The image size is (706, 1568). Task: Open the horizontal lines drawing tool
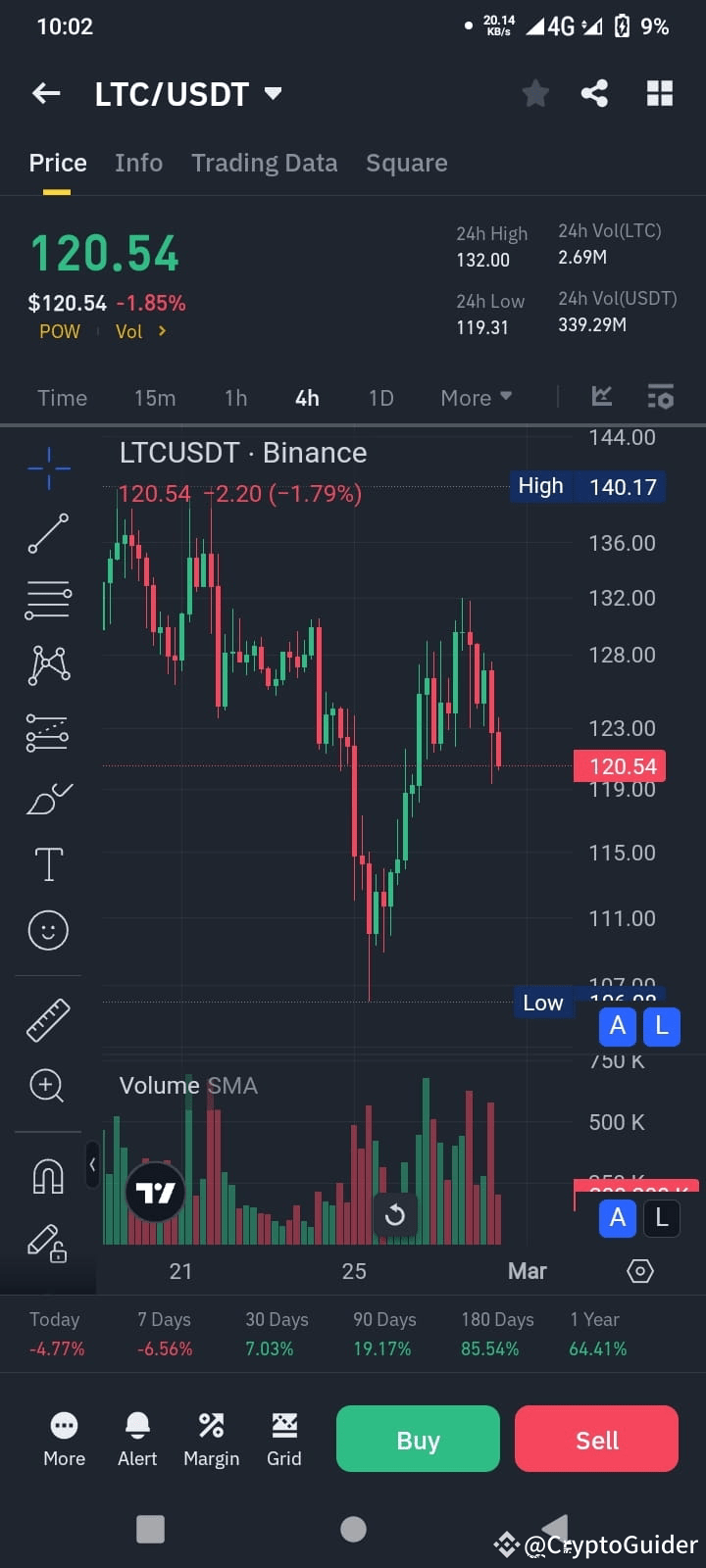[x=47, y=598]
